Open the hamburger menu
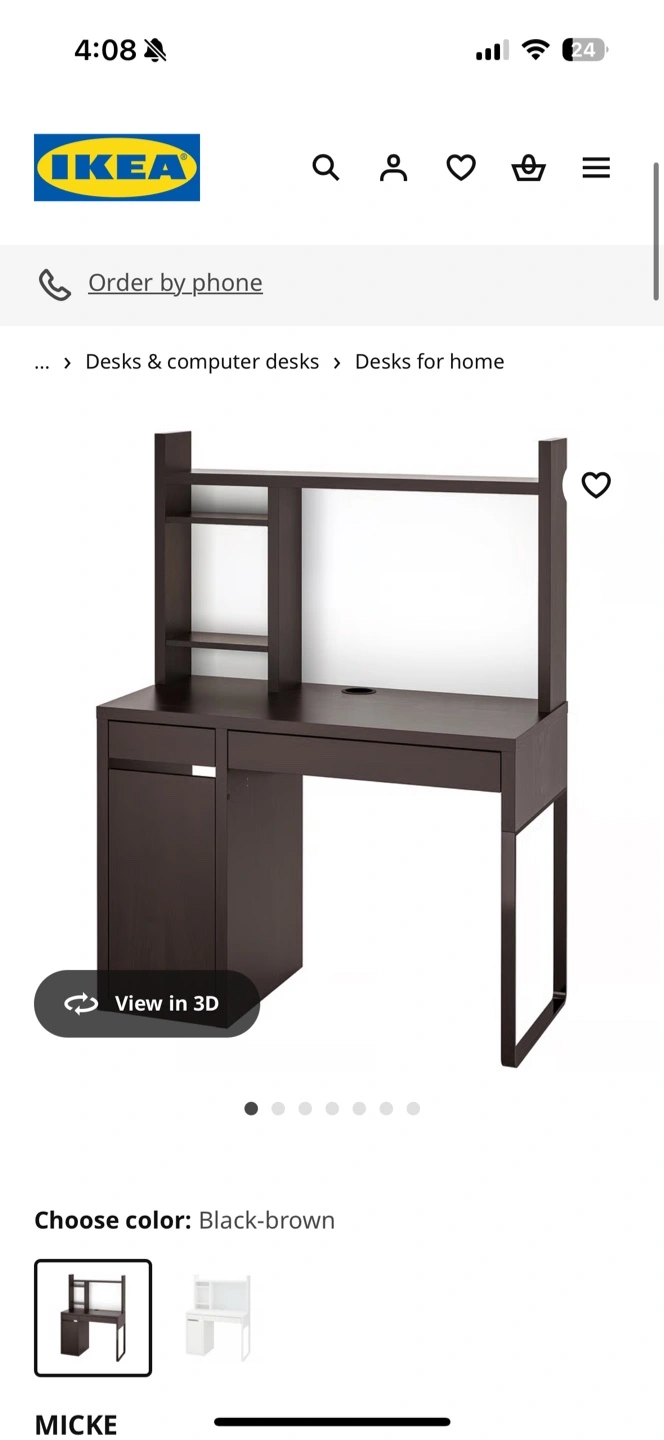 pos(596,168)
